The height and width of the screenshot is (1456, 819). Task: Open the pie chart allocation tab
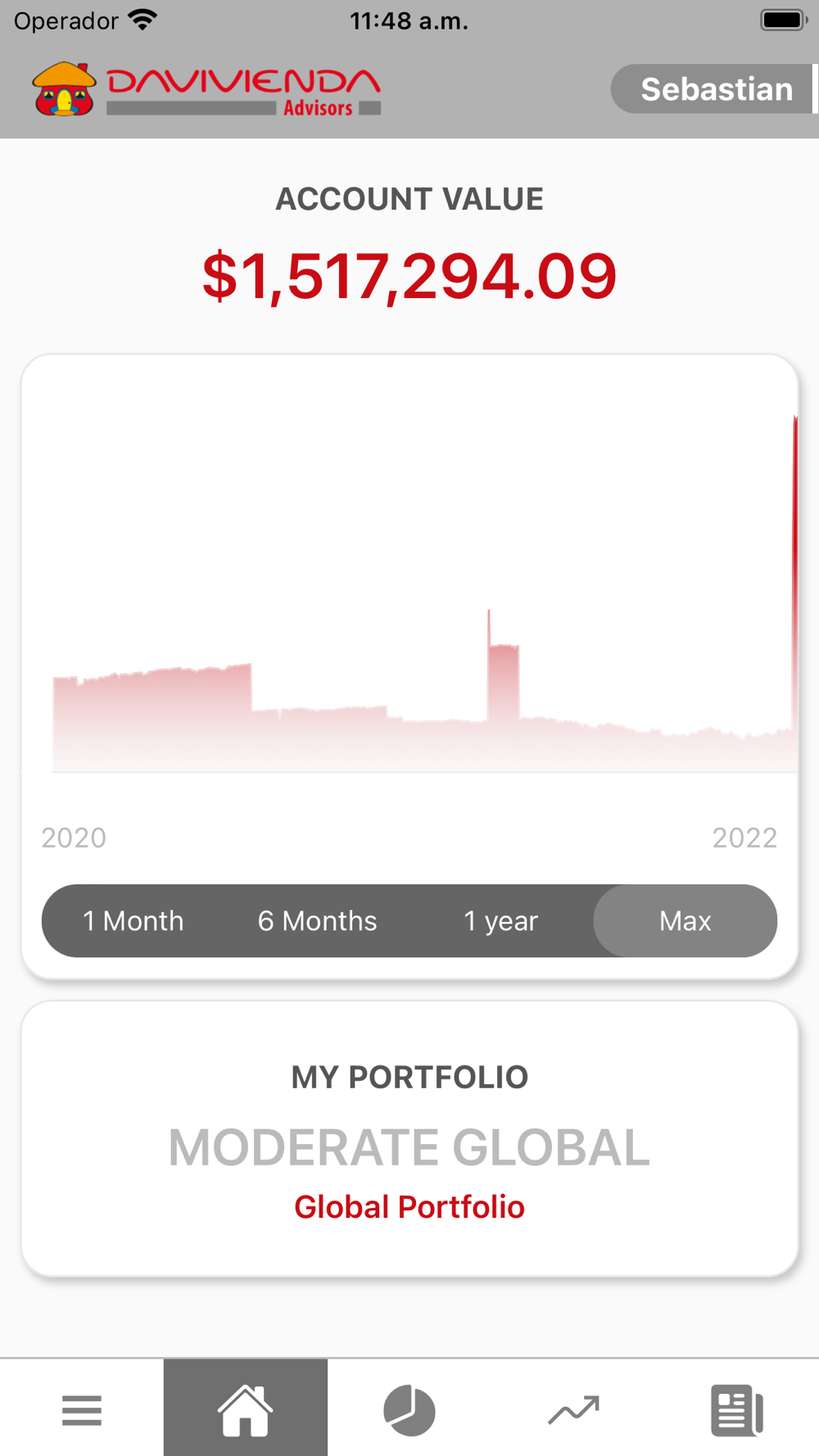409,1410
